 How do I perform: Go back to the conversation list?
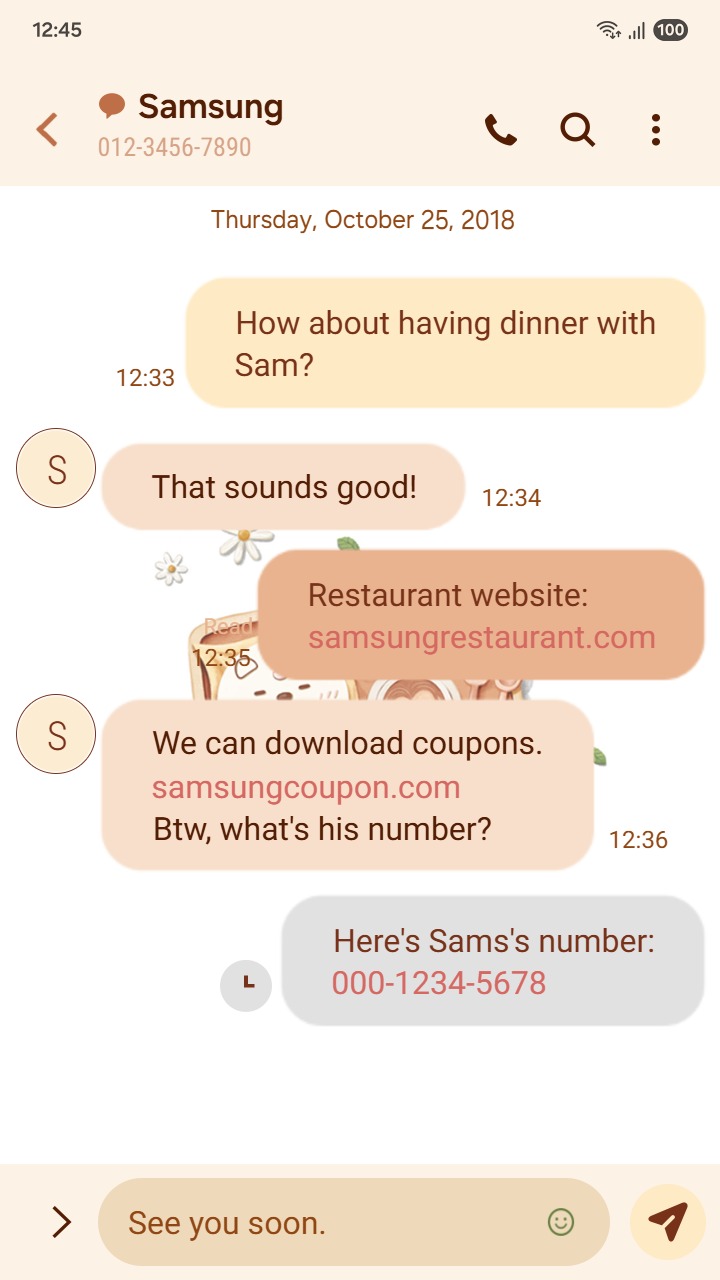[x=47, y=130]
